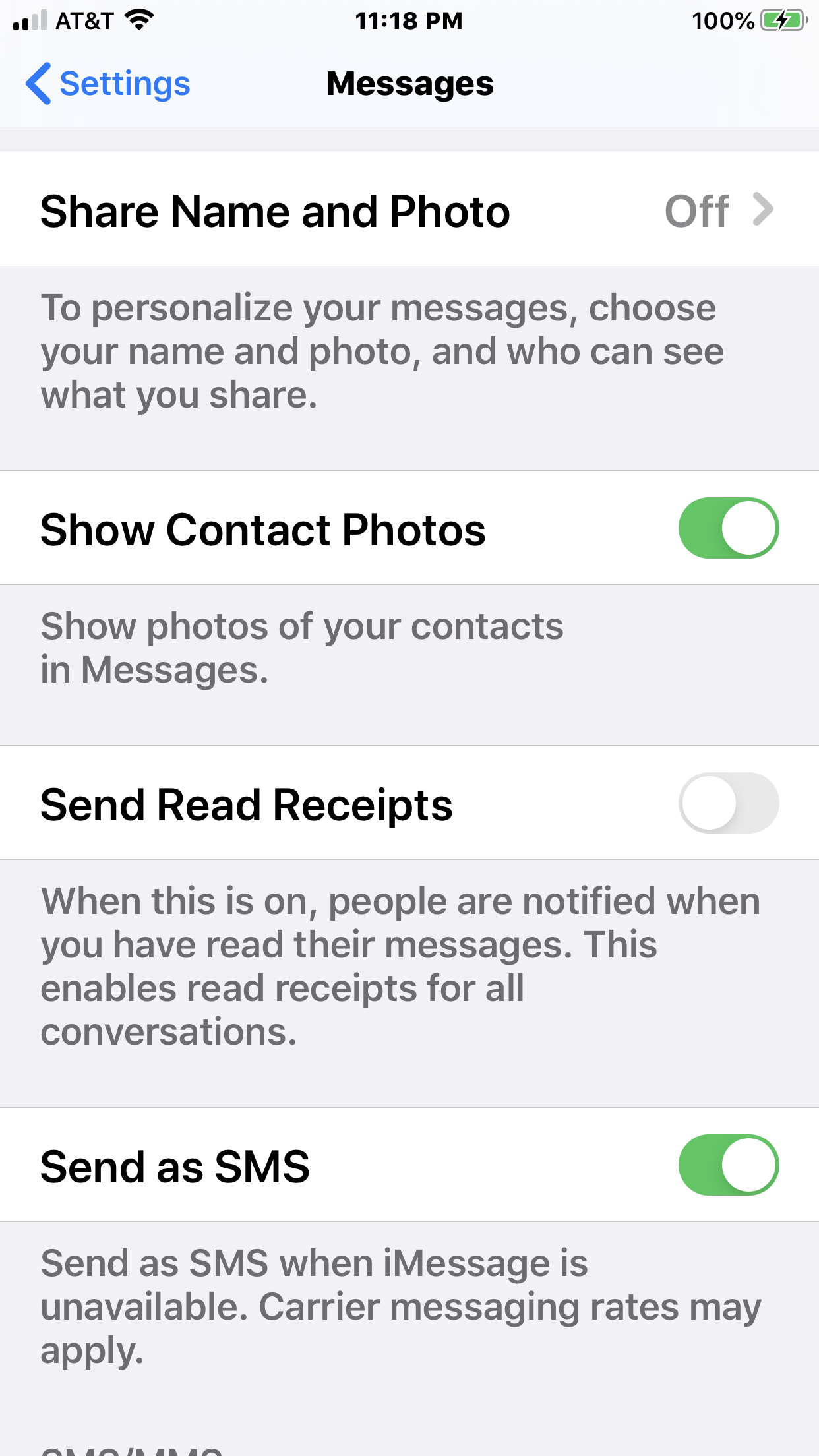Go back to Settings
The width and height of the screenshot is (819, 1456).
108,84
